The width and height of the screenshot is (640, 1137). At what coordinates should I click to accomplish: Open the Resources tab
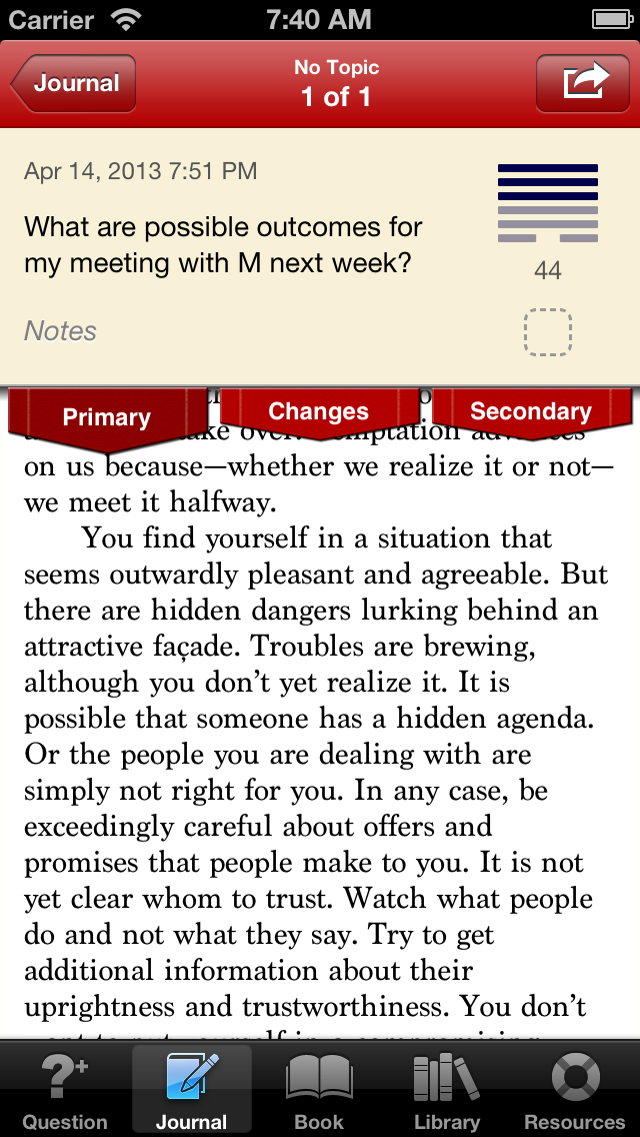click(575, 1090)
